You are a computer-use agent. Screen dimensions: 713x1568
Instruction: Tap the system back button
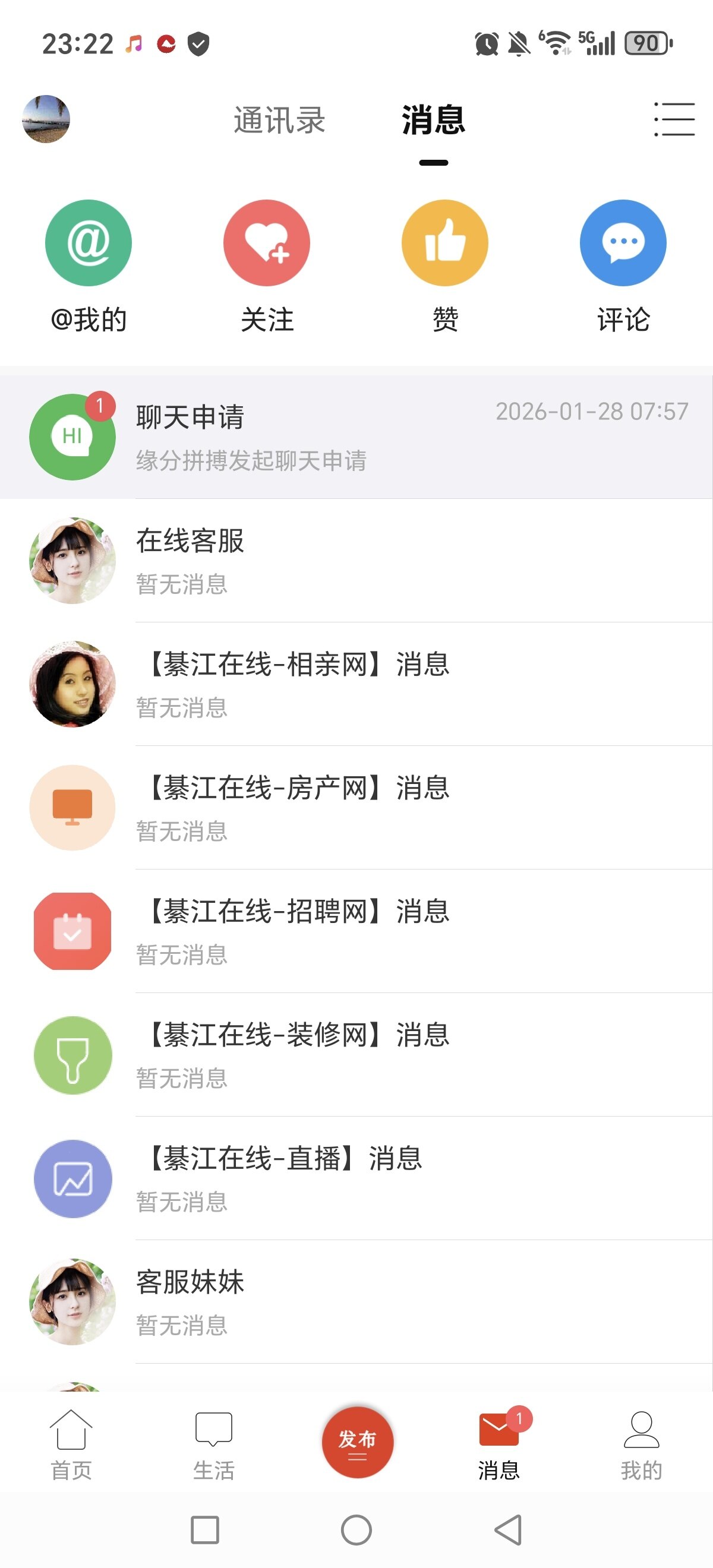tap(509, 1530)
